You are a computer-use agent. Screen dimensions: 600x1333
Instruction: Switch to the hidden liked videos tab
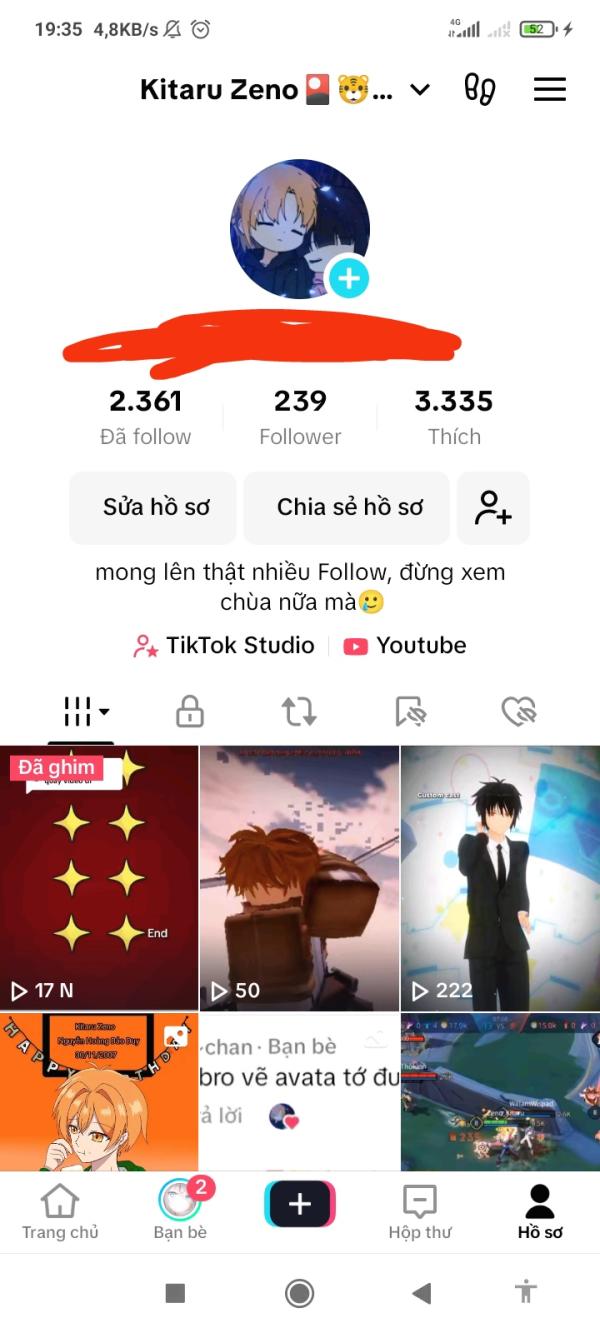(x=518, y=712)
